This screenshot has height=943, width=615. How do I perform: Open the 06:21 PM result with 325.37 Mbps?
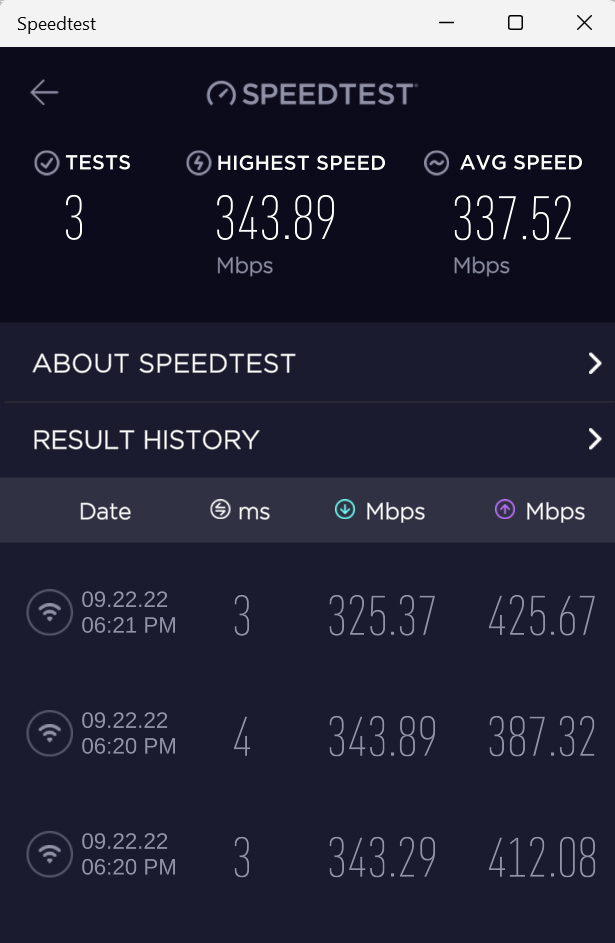coord(307,613)
